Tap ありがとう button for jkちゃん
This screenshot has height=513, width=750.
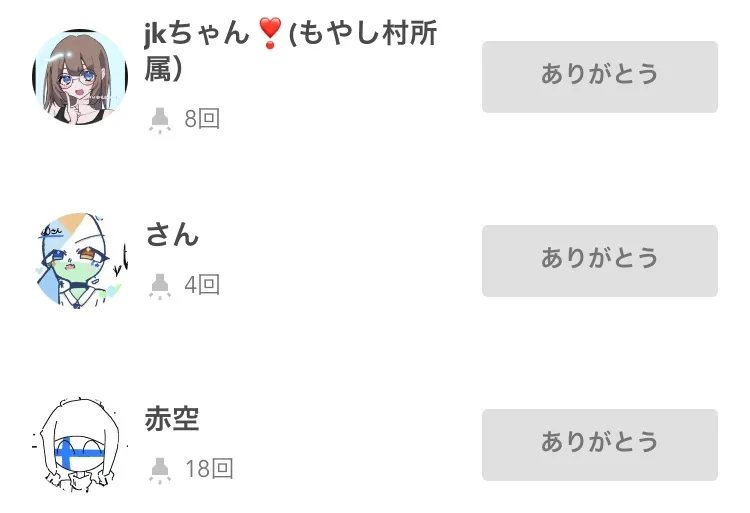click(x=599, y=76)
